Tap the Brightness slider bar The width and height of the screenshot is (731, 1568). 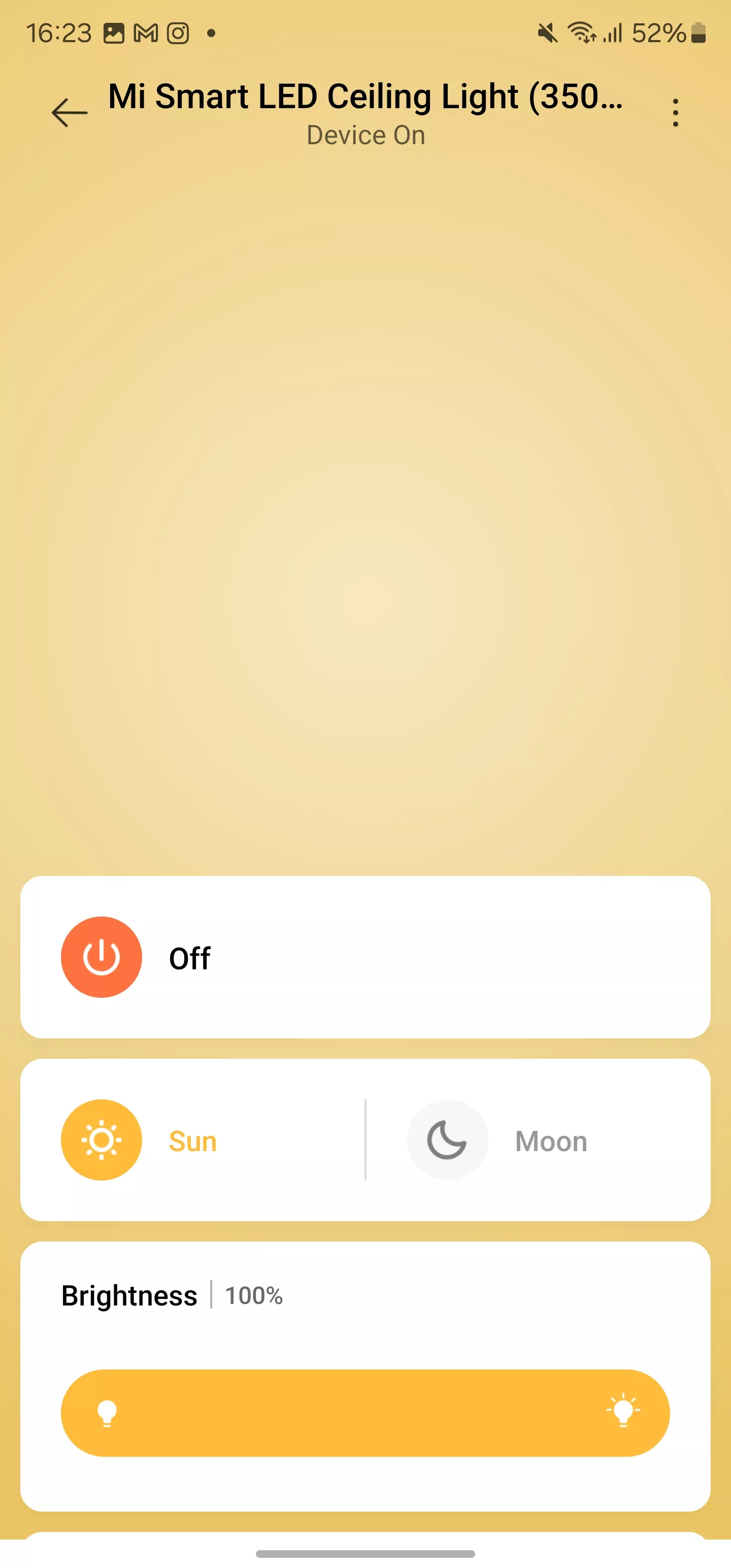[x=365, y=1413]
